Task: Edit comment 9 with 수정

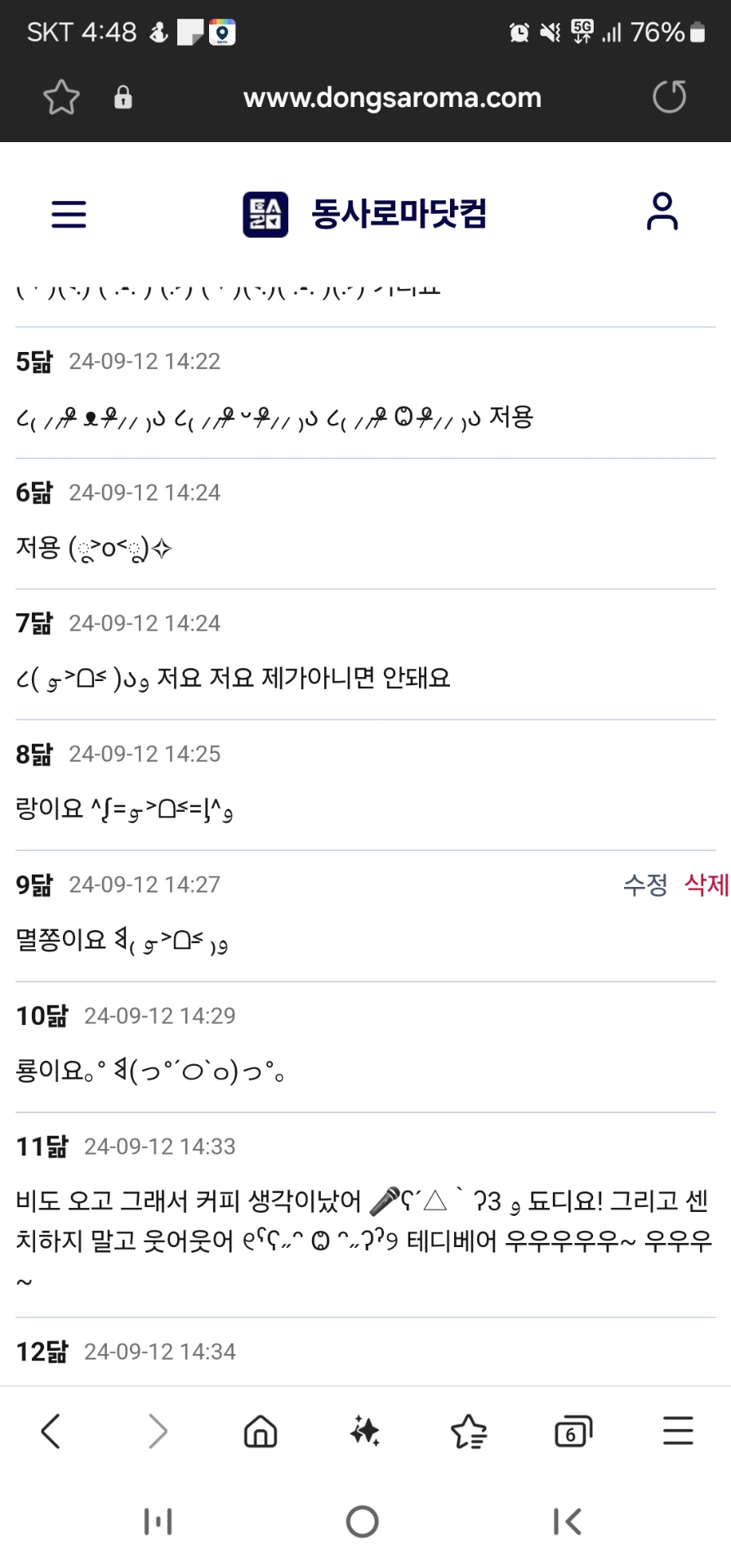Action: click(x=644, y=884)
